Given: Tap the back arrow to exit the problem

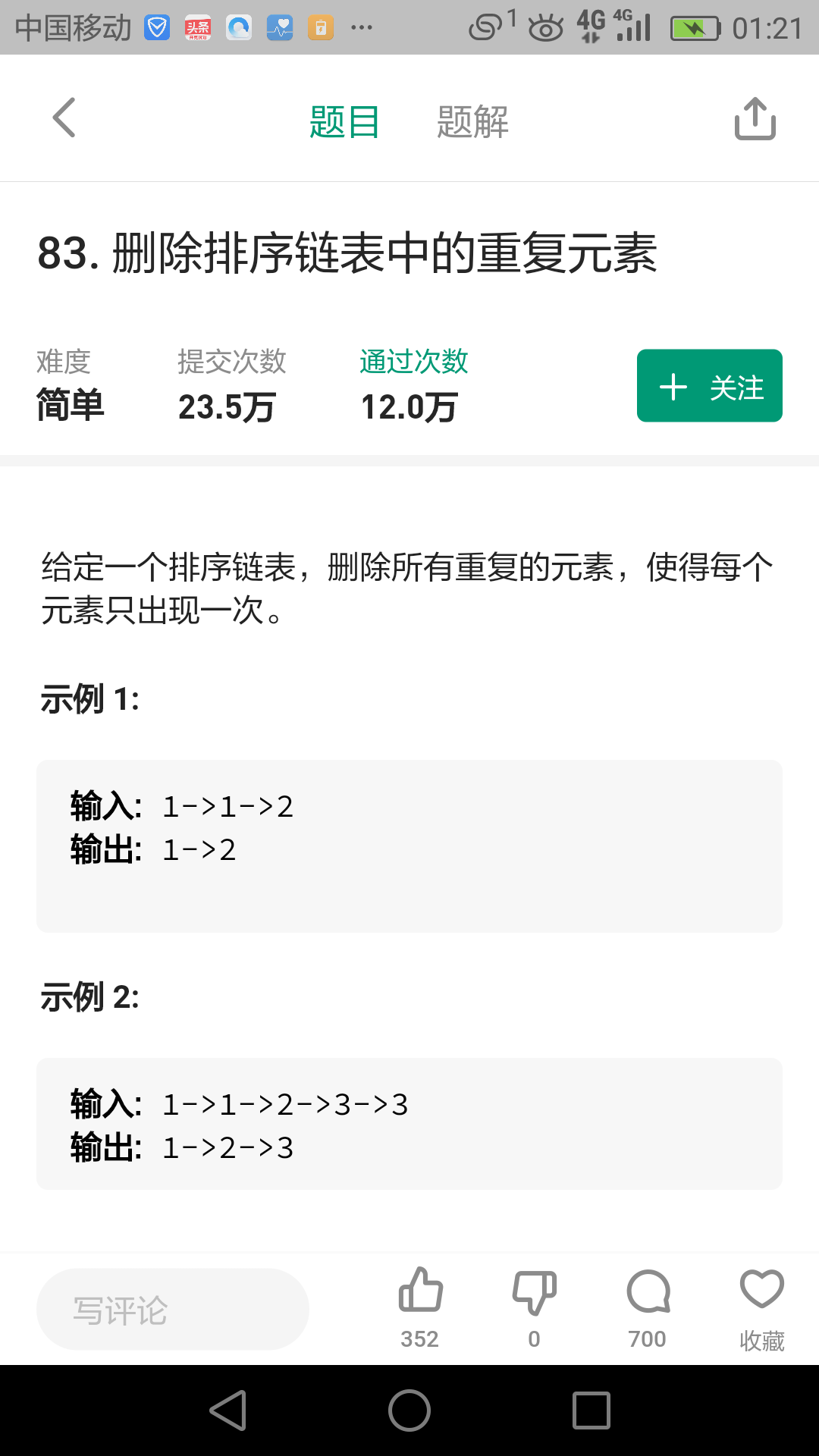Looking at the screenshot, I should tap(64, 118).
